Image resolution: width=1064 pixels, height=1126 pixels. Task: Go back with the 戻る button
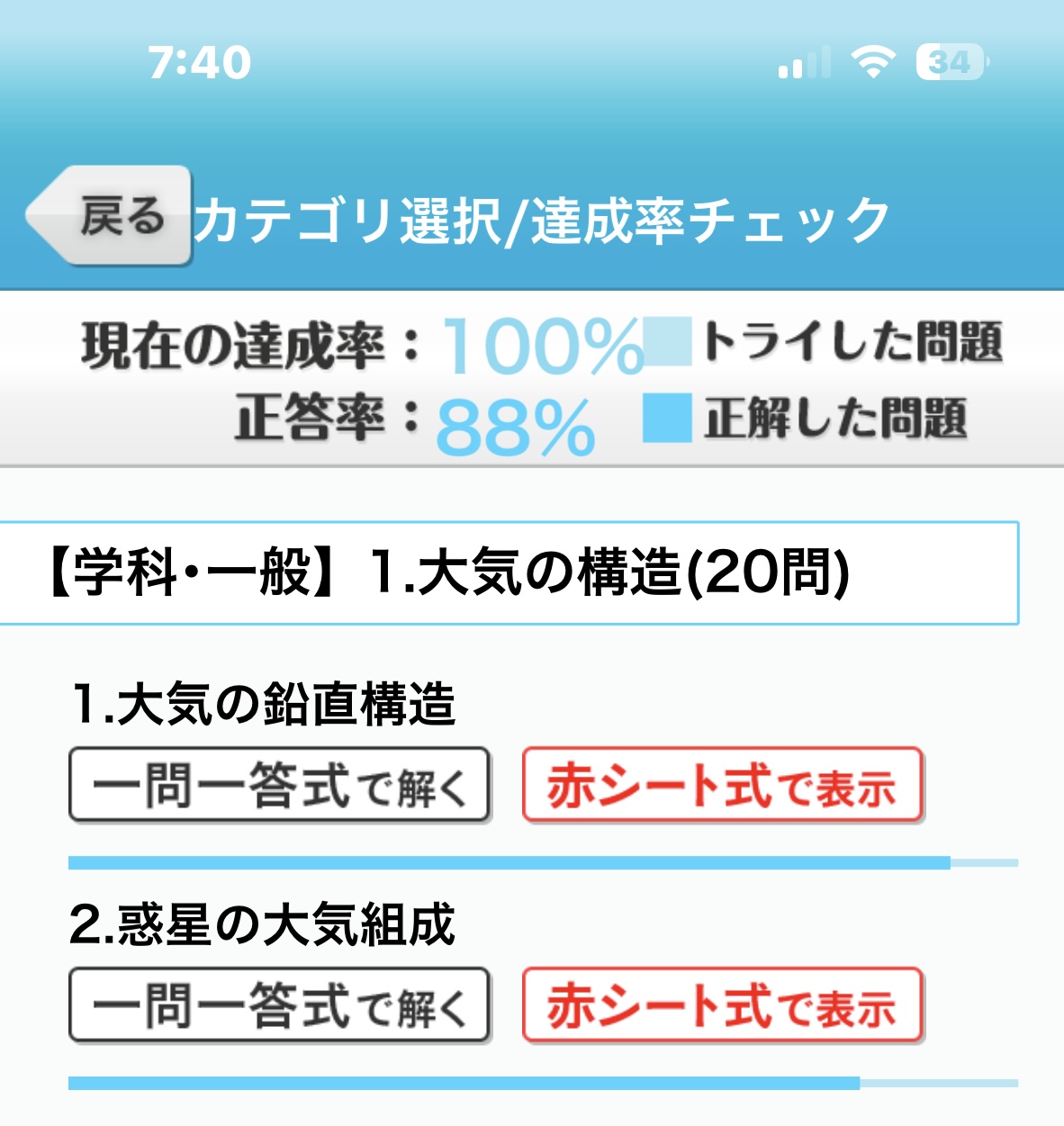pos(113,216)
